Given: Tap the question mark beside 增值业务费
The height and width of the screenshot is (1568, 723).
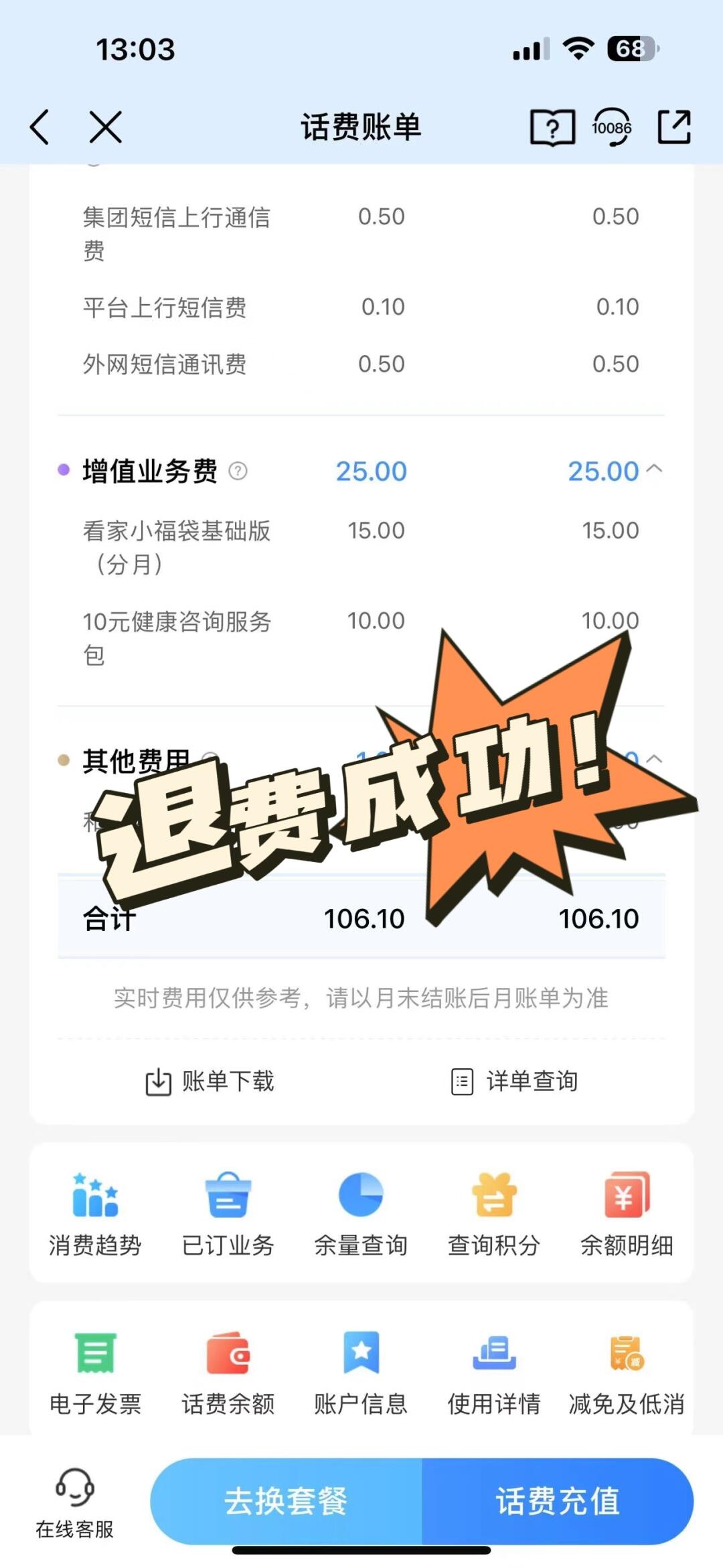Looking at the screenshot, I should coord(238,472).
